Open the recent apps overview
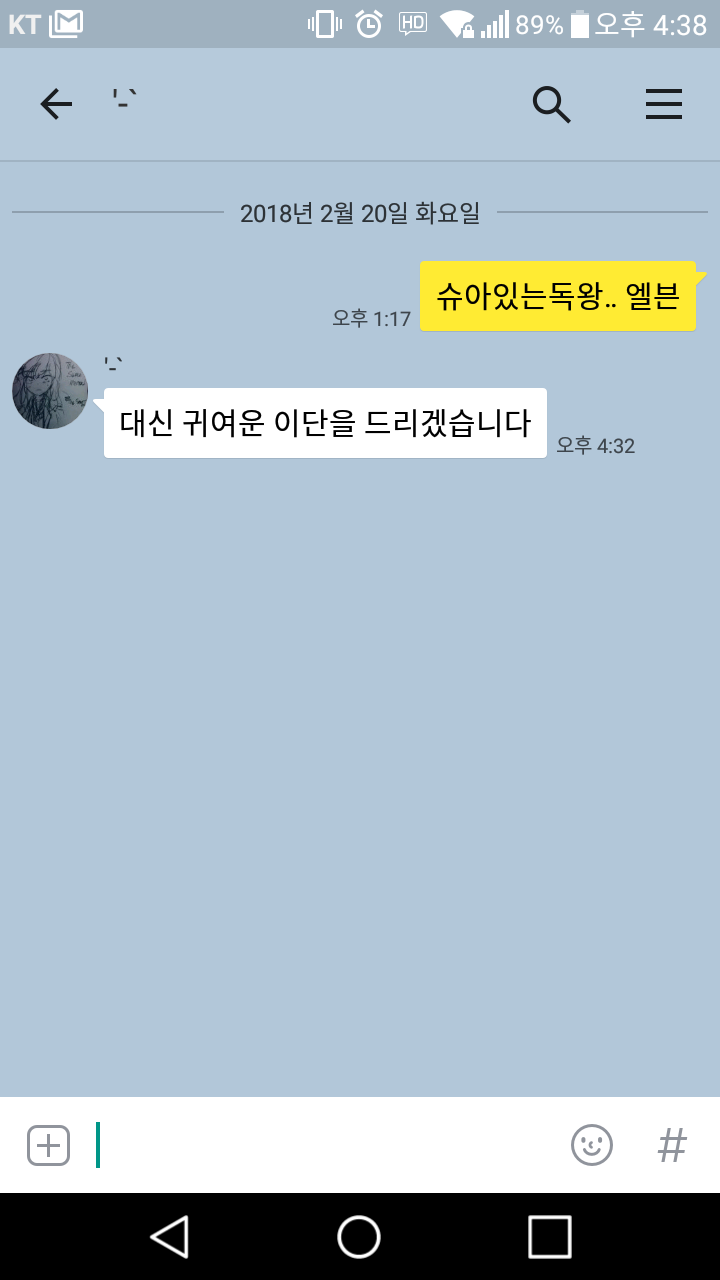This screenshot has width=720, height=1280. click(549, 1237)
